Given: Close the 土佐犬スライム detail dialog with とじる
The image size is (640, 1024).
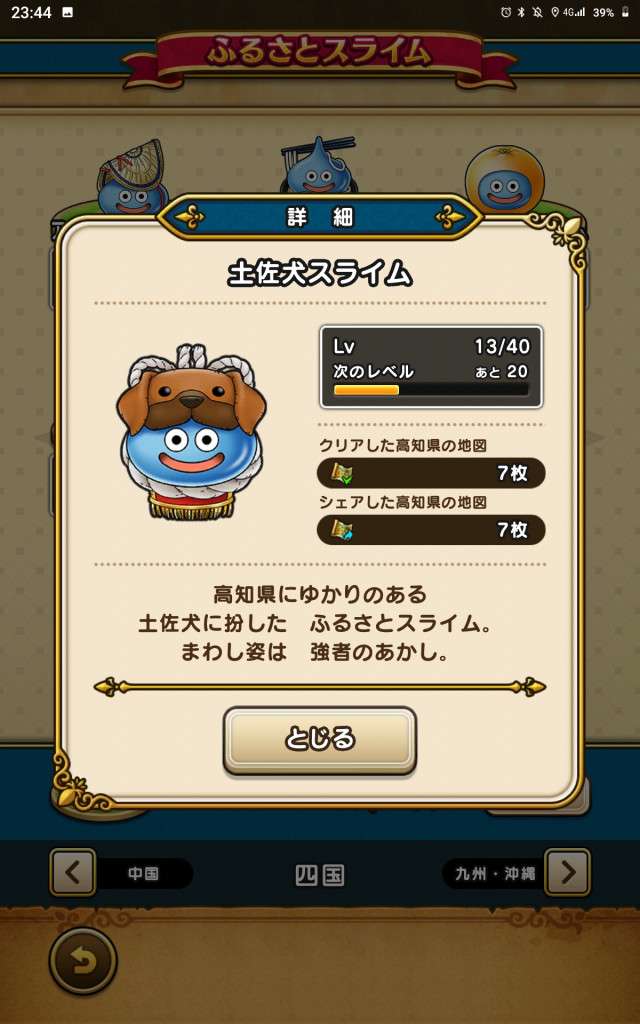Looking at the screenshot, I should [319, 740].
